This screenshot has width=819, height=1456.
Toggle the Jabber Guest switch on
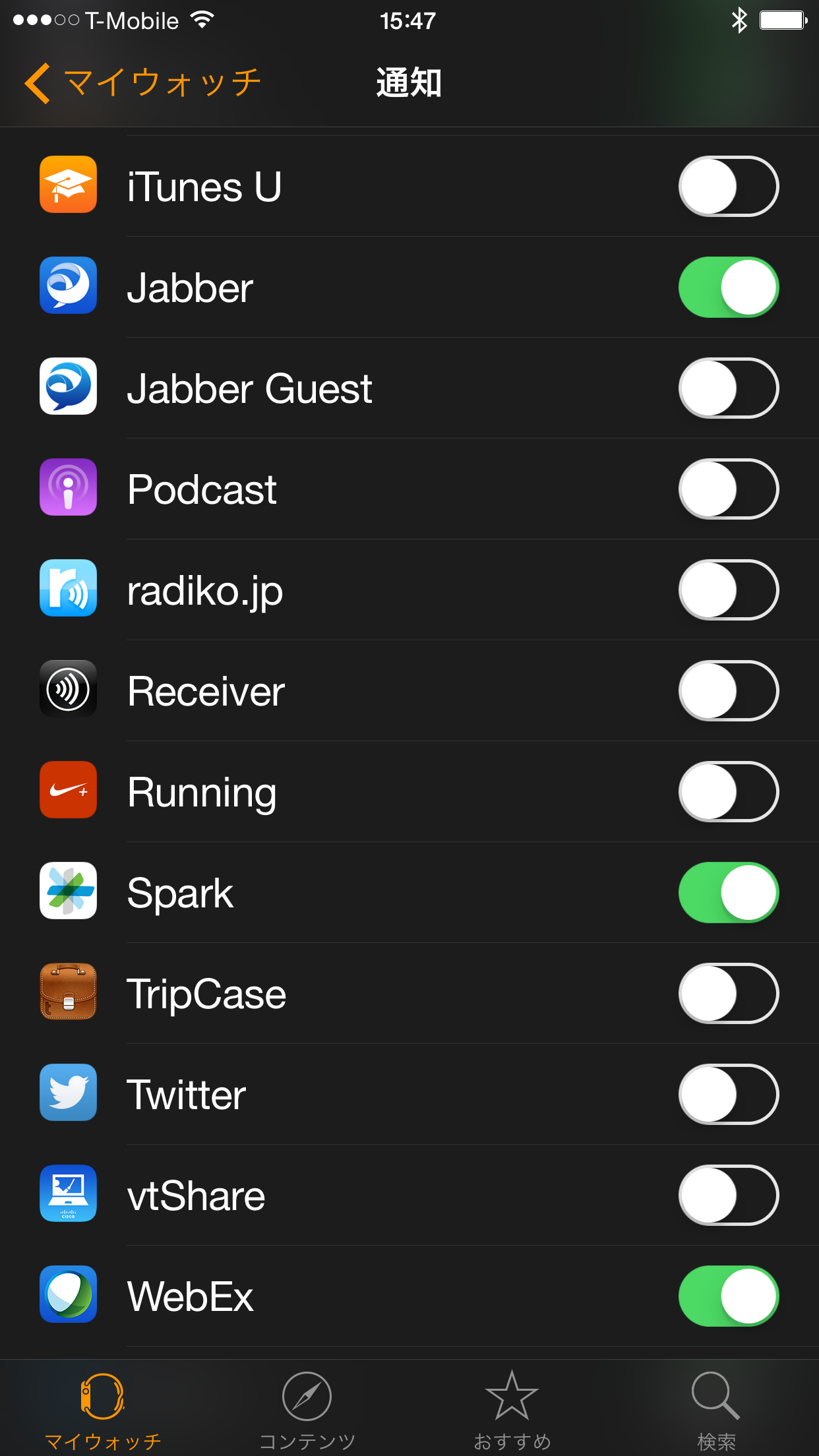[x=728, y=388]
